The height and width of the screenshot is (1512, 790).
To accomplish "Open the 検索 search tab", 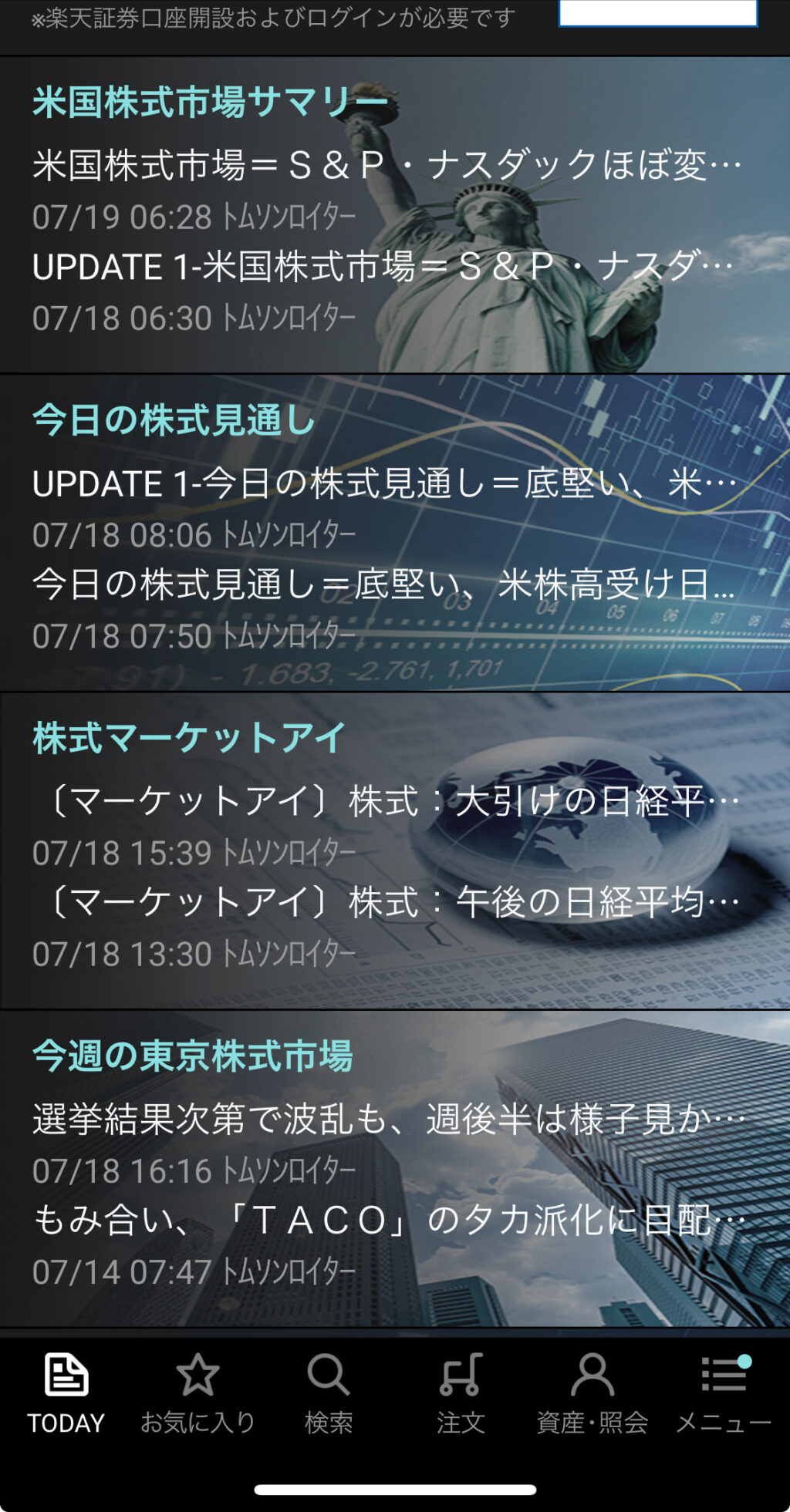I will (x=329, y=1394).
